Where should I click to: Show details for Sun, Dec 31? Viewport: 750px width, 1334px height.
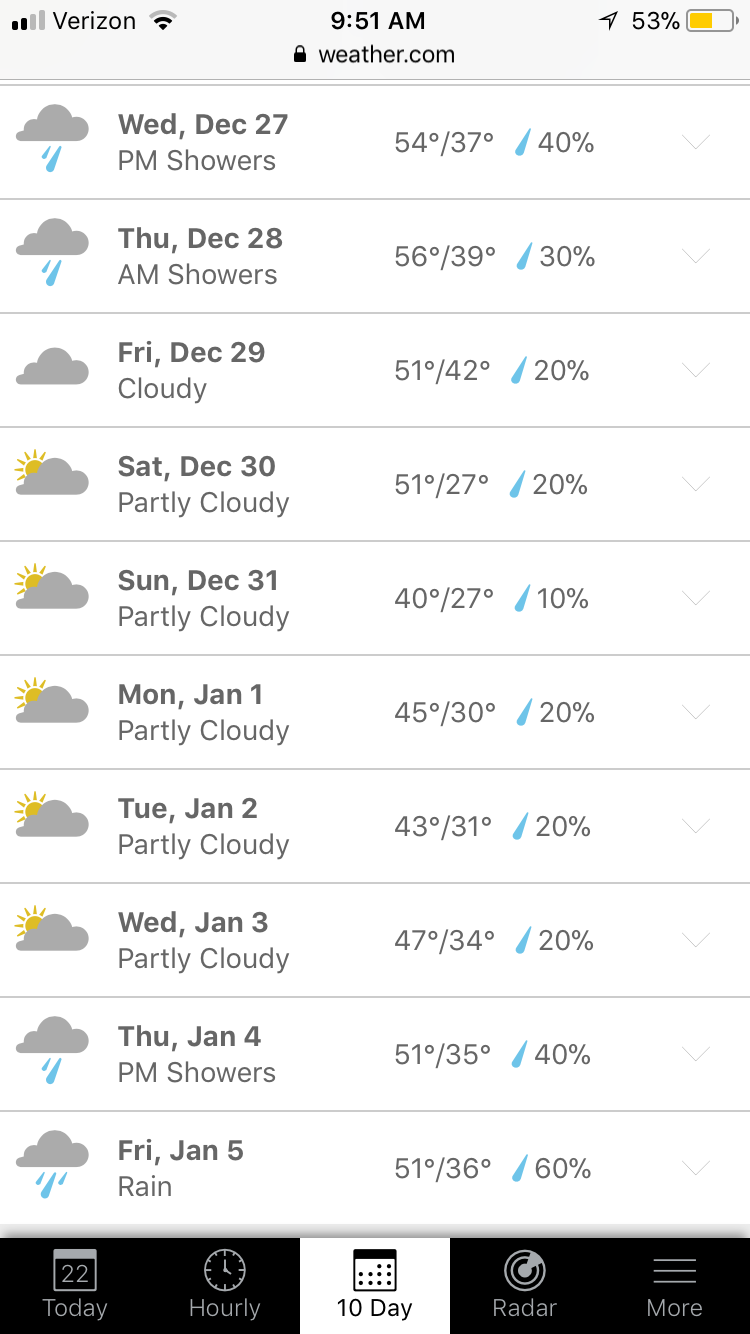point(375,599)
